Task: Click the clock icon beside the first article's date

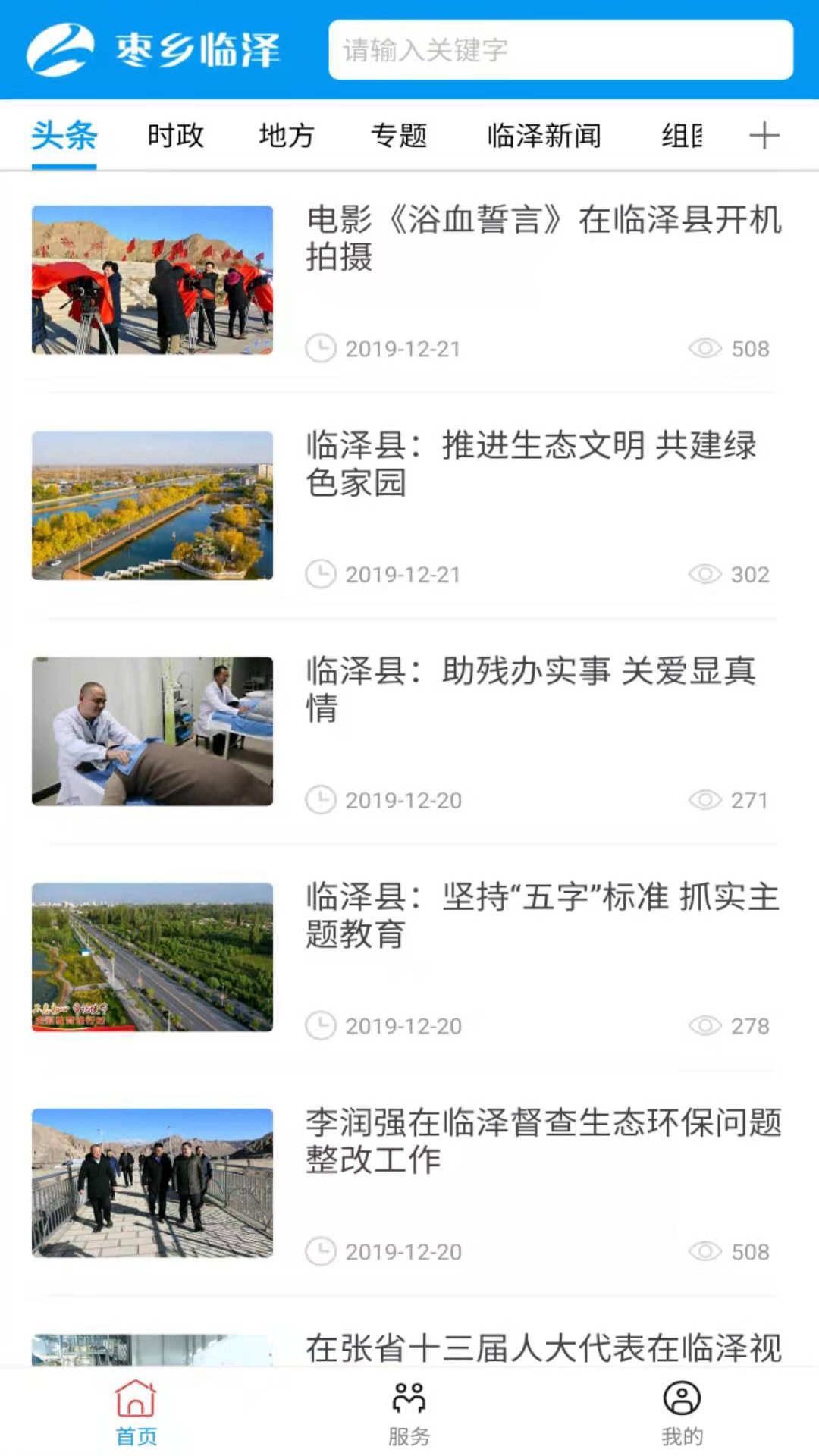Action: (322, 348)
